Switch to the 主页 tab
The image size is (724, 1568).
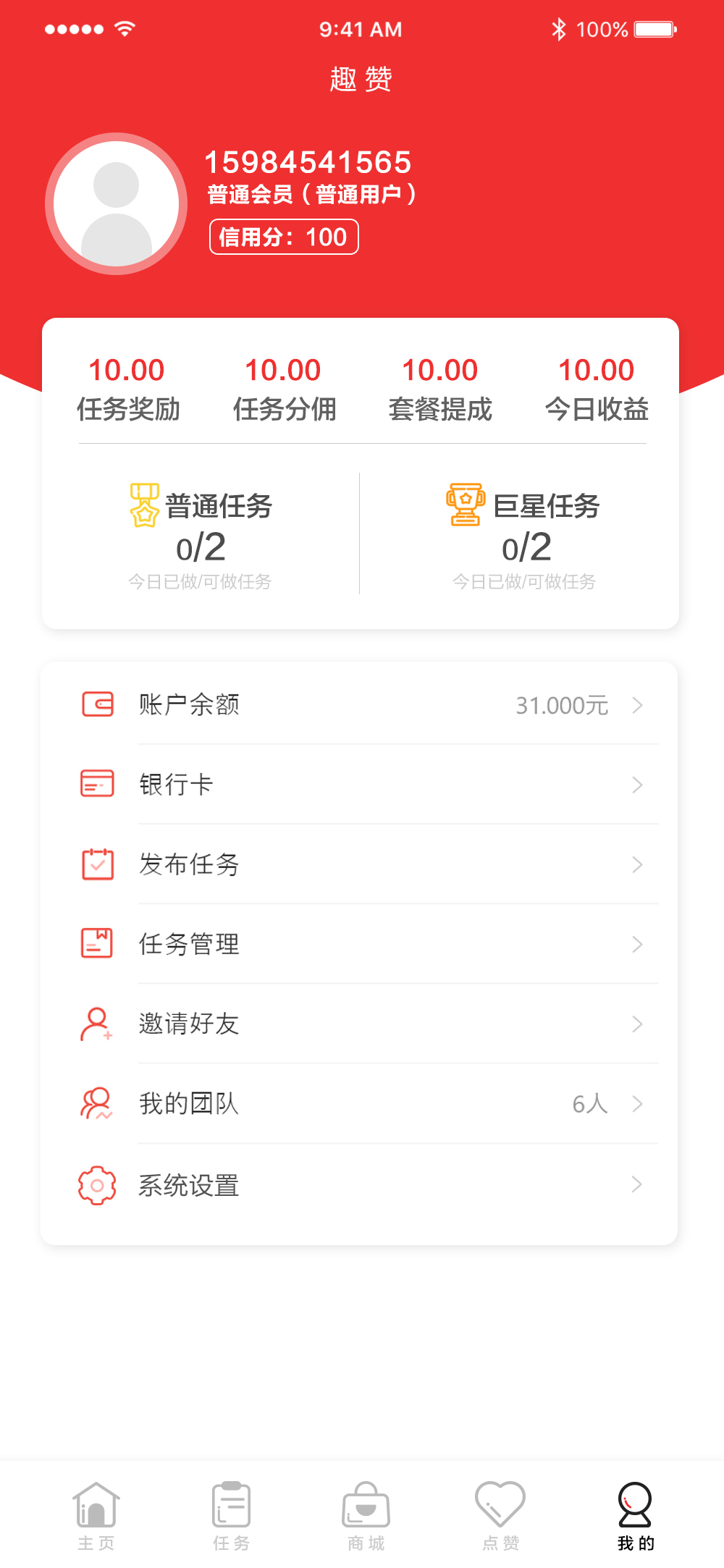(x=96, y=1515)
